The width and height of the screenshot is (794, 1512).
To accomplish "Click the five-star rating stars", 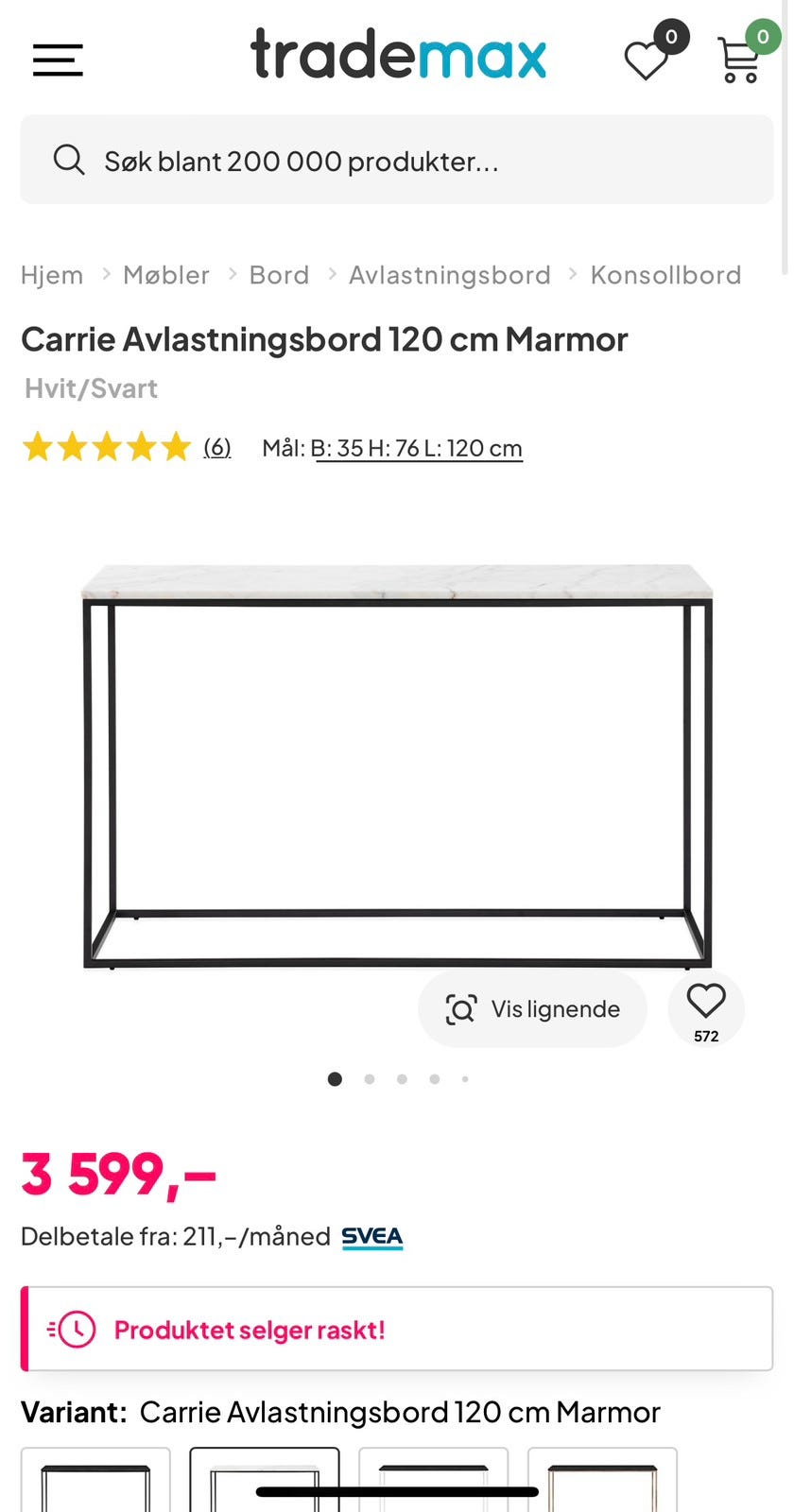I will 106,446.
